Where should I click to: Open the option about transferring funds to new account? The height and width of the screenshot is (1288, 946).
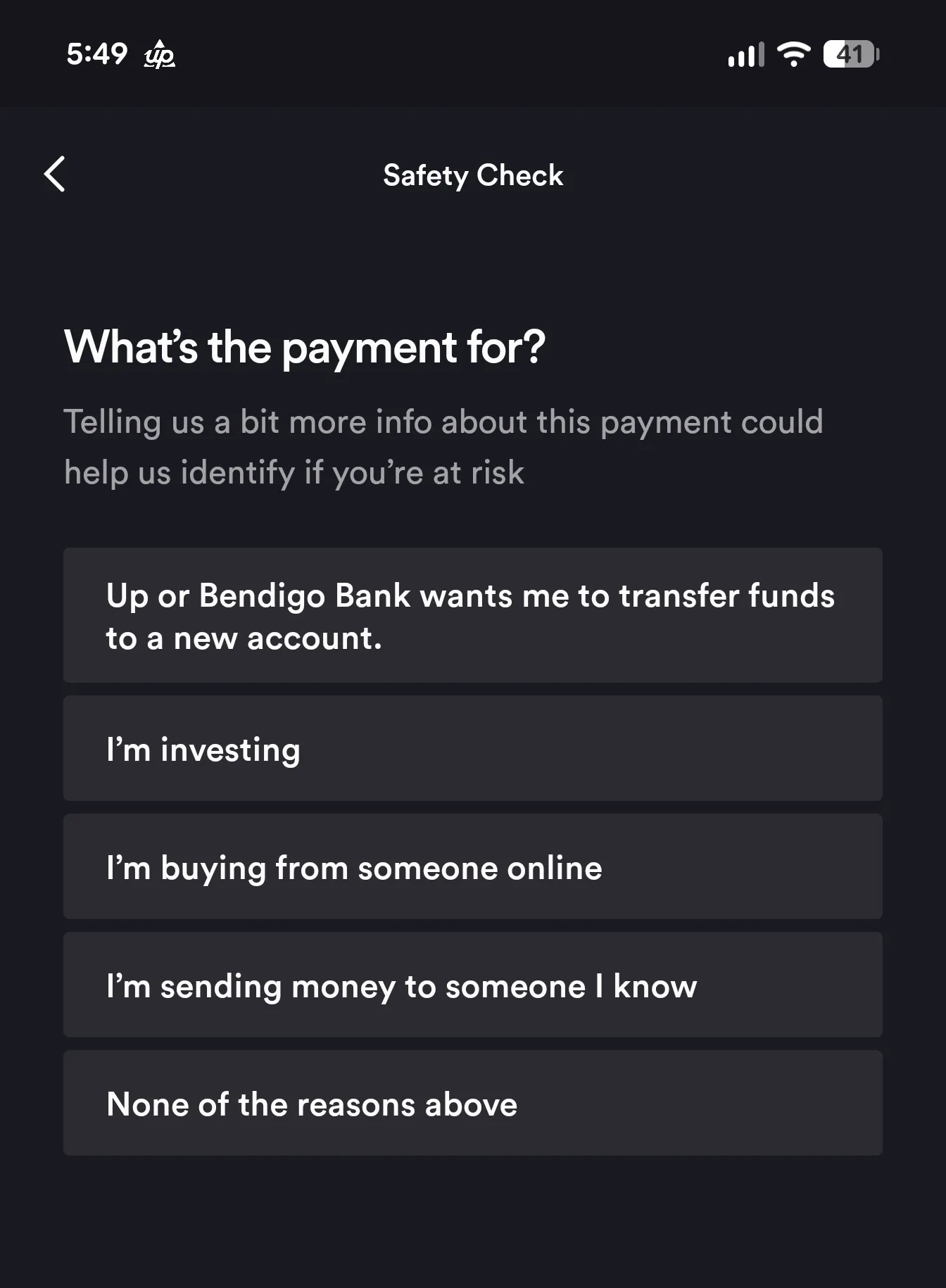[x=473, y=616]
